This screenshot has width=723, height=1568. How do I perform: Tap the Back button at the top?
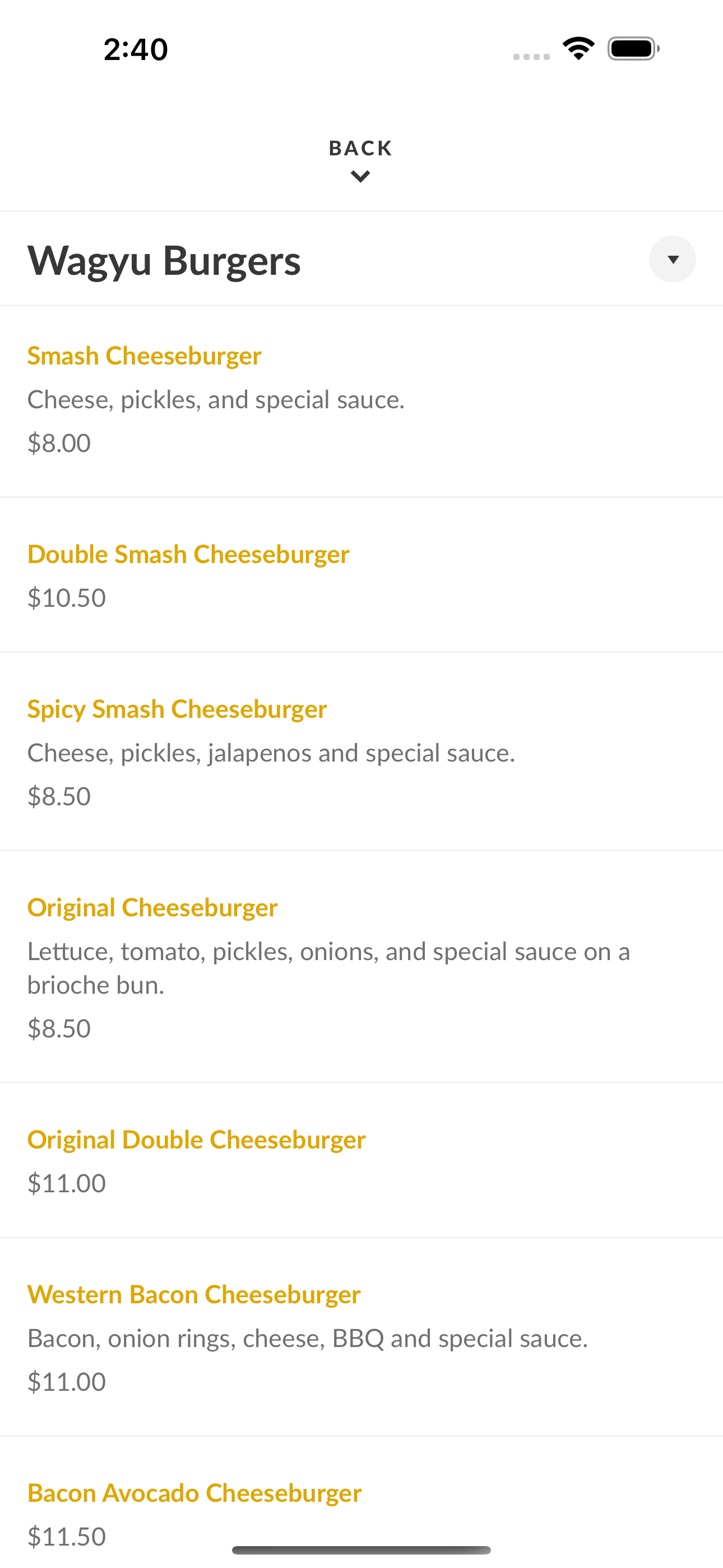coord(361,160)
